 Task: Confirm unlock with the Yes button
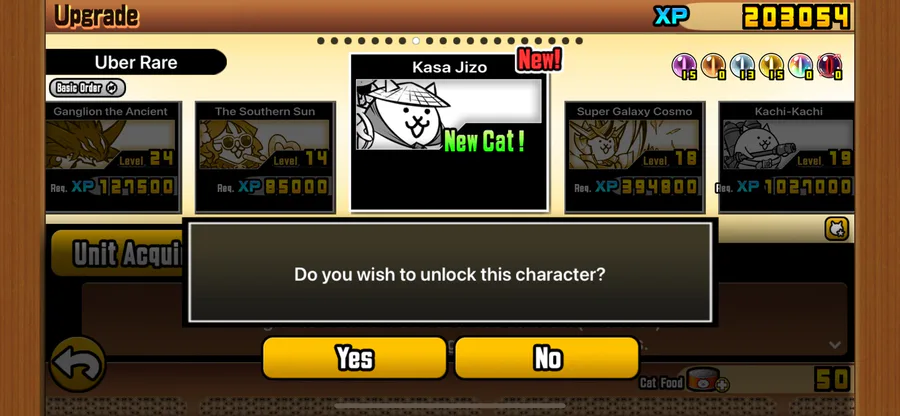pyautogui.click(x=354, y=357)
